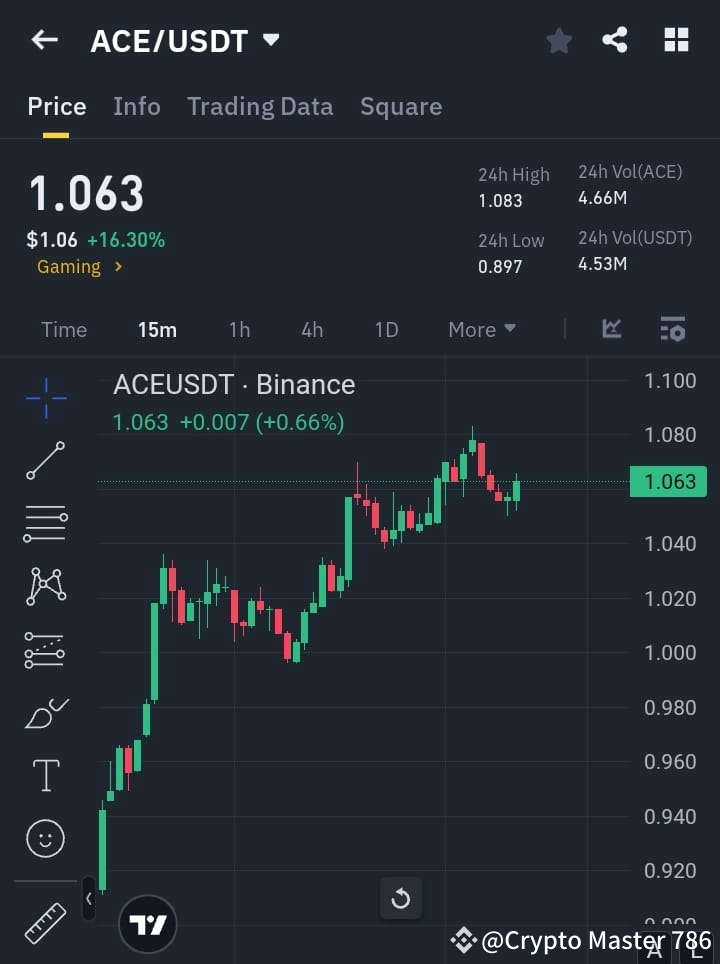This screenshot has width=720, height=964.
Task: Select the text annotation tool
Action: click(45, 775)
